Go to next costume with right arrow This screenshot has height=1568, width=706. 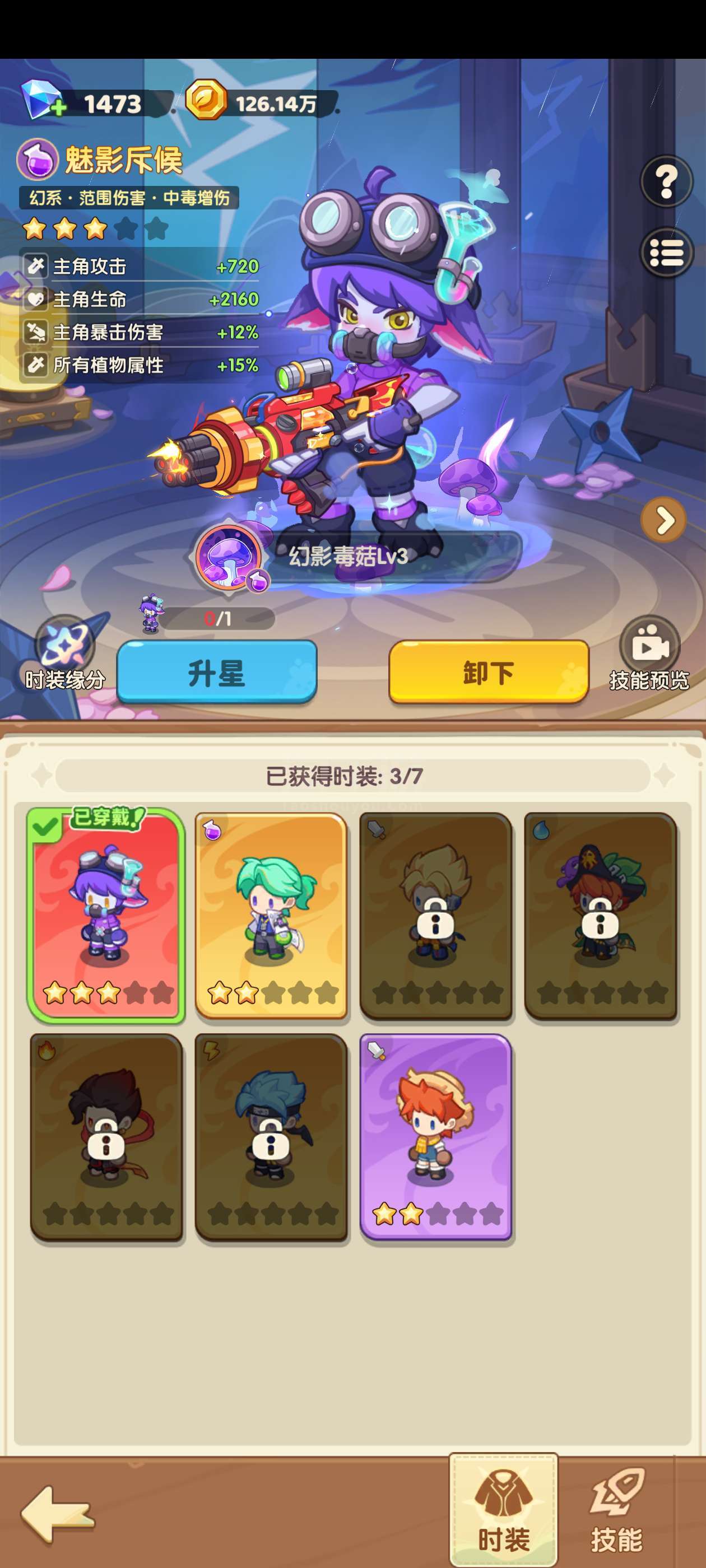[x=663, y=519]
